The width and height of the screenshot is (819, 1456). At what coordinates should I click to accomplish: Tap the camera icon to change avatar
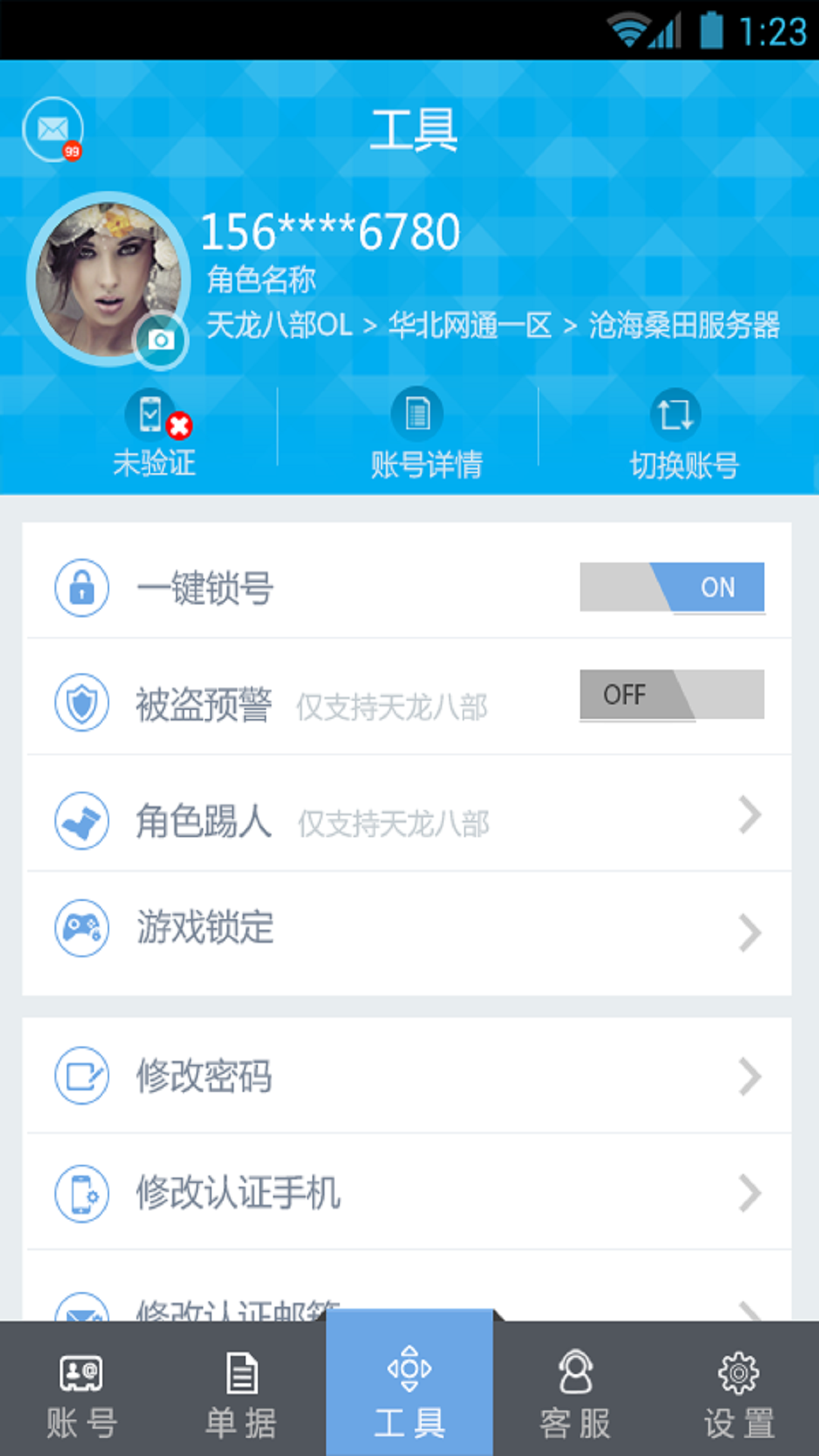[160, 340]
